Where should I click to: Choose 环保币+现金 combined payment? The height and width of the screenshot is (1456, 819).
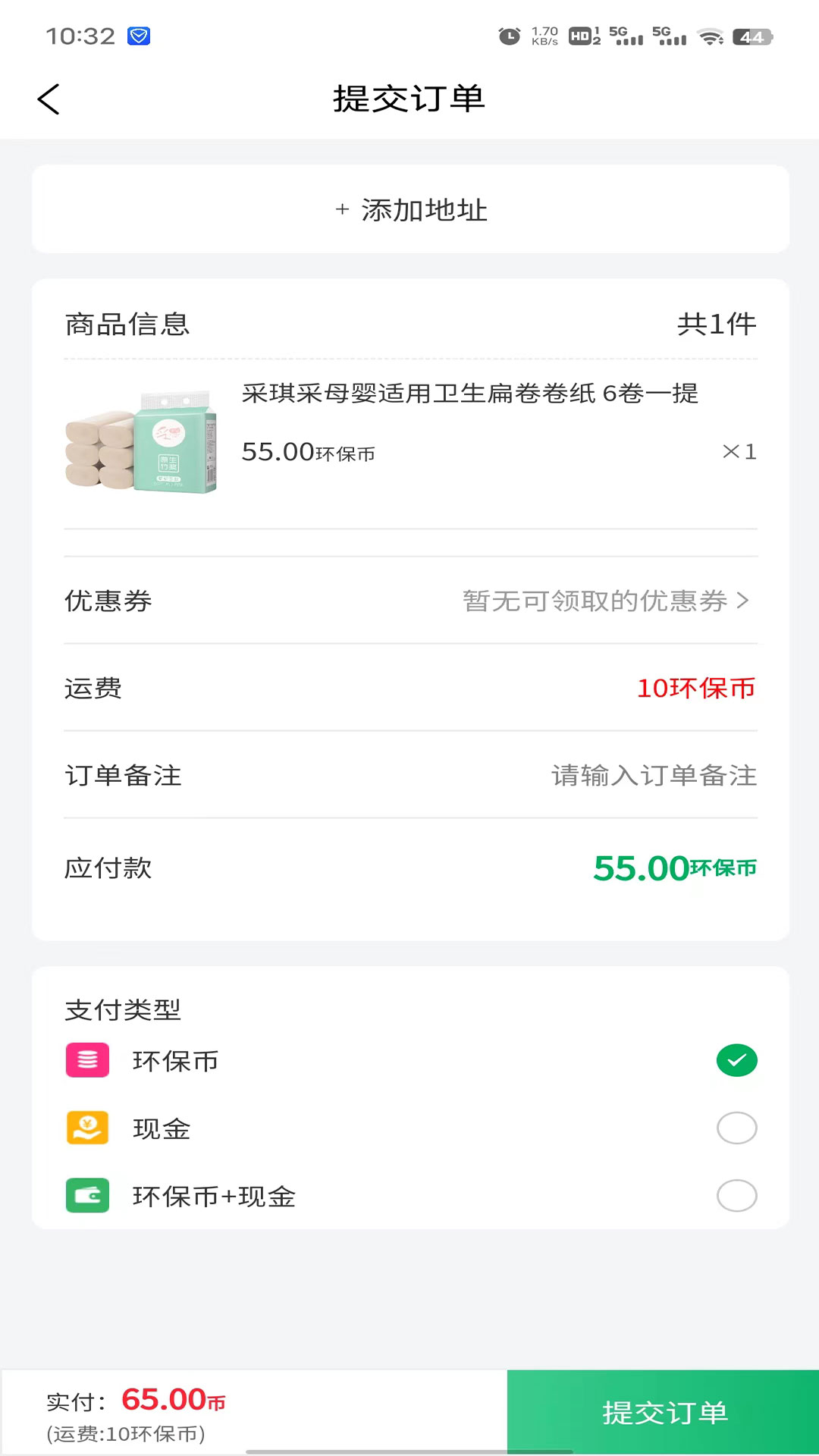click(x=736, y=1197)
